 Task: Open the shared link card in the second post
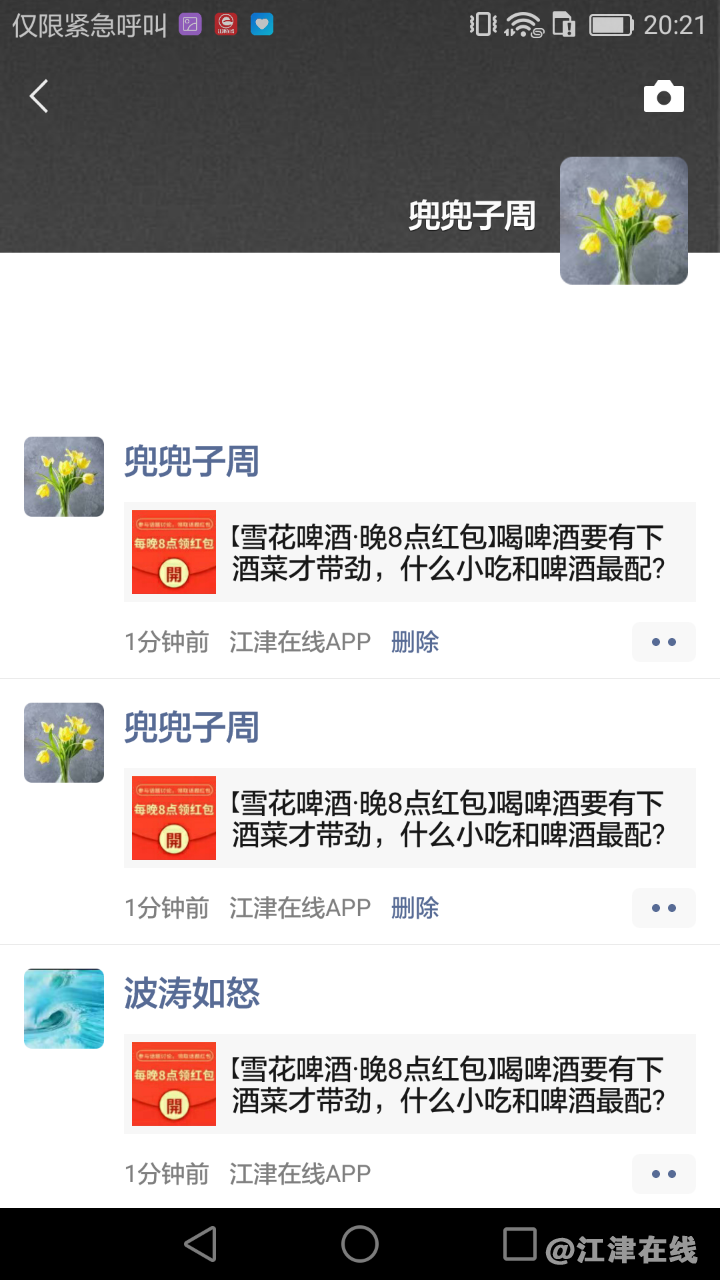(410, 818)
